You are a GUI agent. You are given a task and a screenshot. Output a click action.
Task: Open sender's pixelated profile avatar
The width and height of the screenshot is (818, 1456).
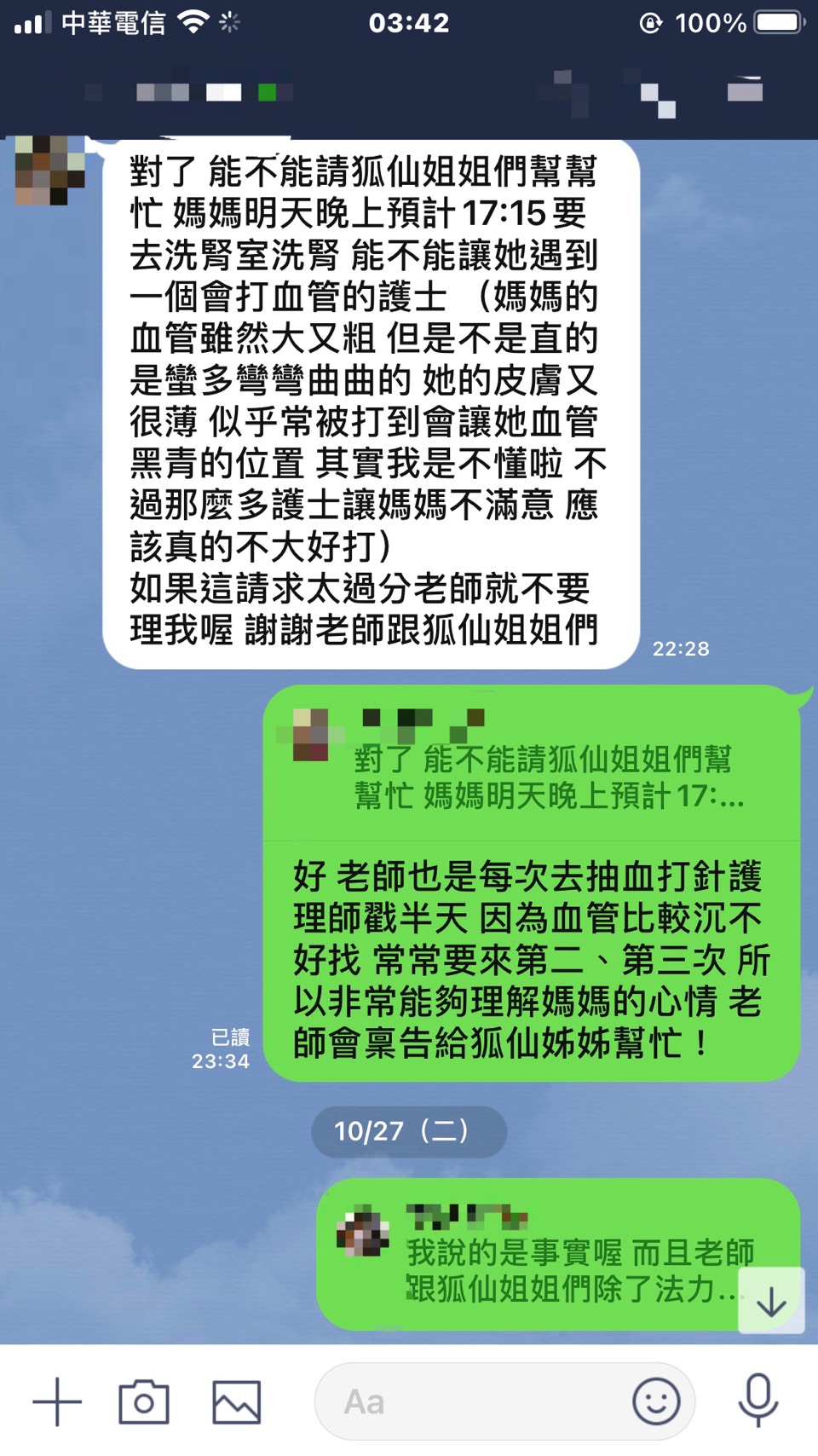pos(49,170)
